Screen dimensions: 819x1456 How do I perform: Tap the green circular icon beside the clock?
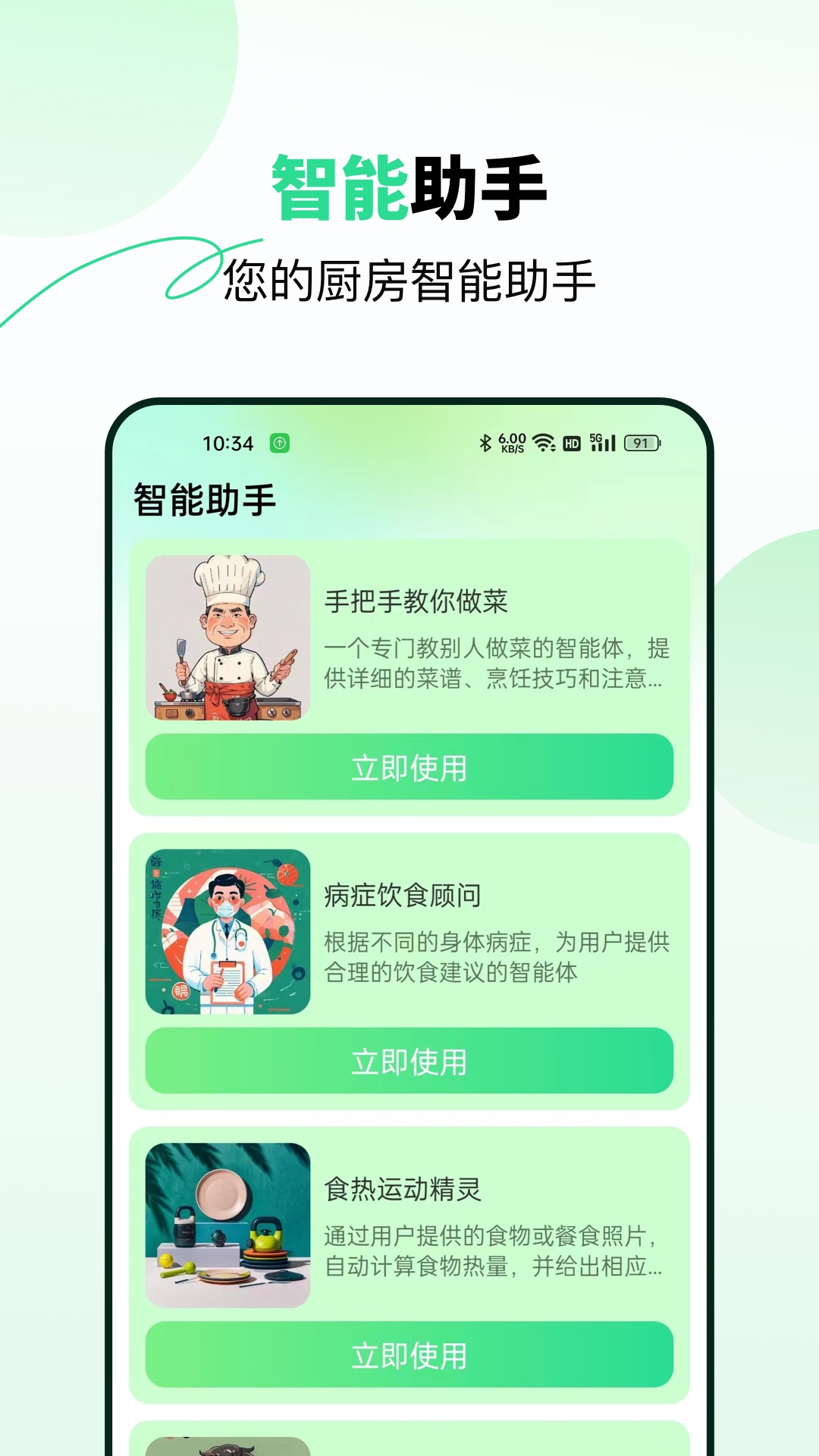click(278, 443)
